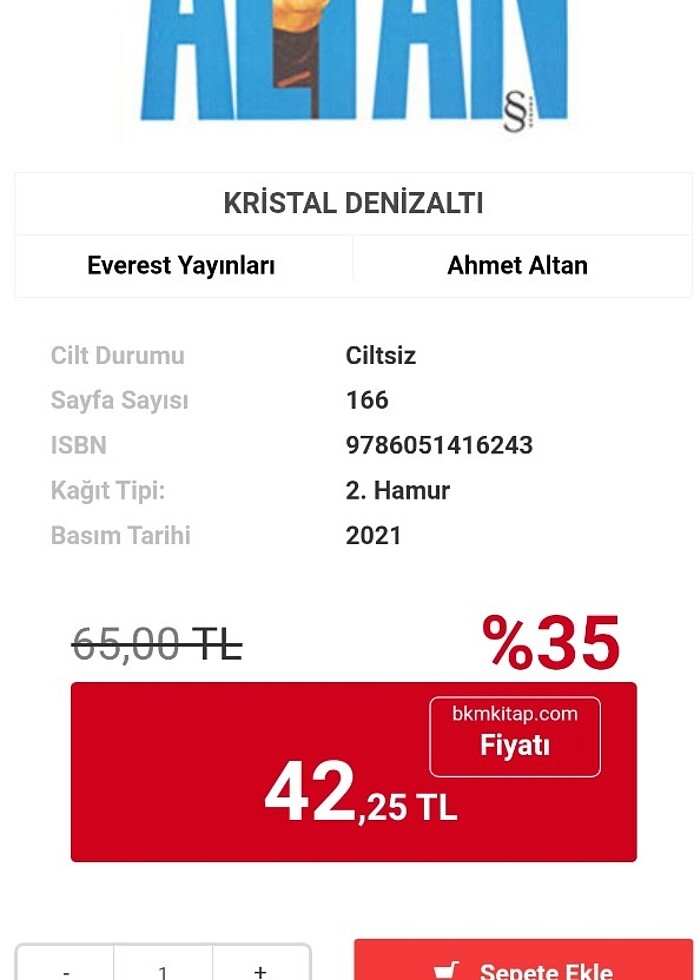Open the Everest Yayınları publisher page
This screenshot has height=980, width=700.
(181, 266)
